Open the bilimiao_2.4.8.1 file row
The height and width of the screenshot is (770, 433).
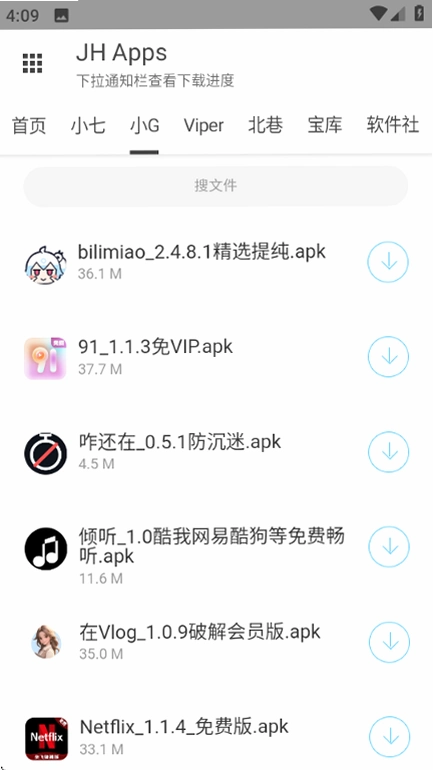216,262
